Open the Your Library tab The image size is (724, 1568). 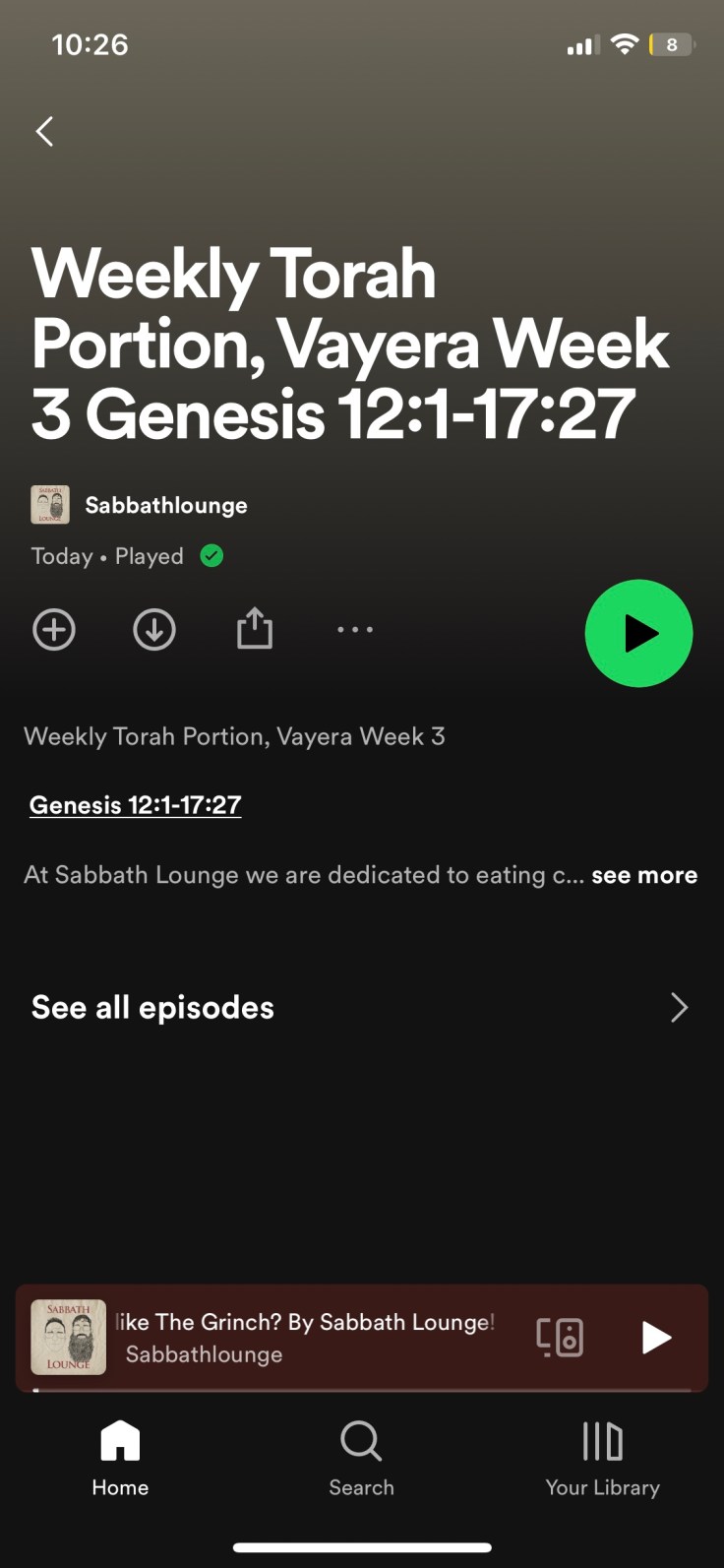[x=602, y=1459]
